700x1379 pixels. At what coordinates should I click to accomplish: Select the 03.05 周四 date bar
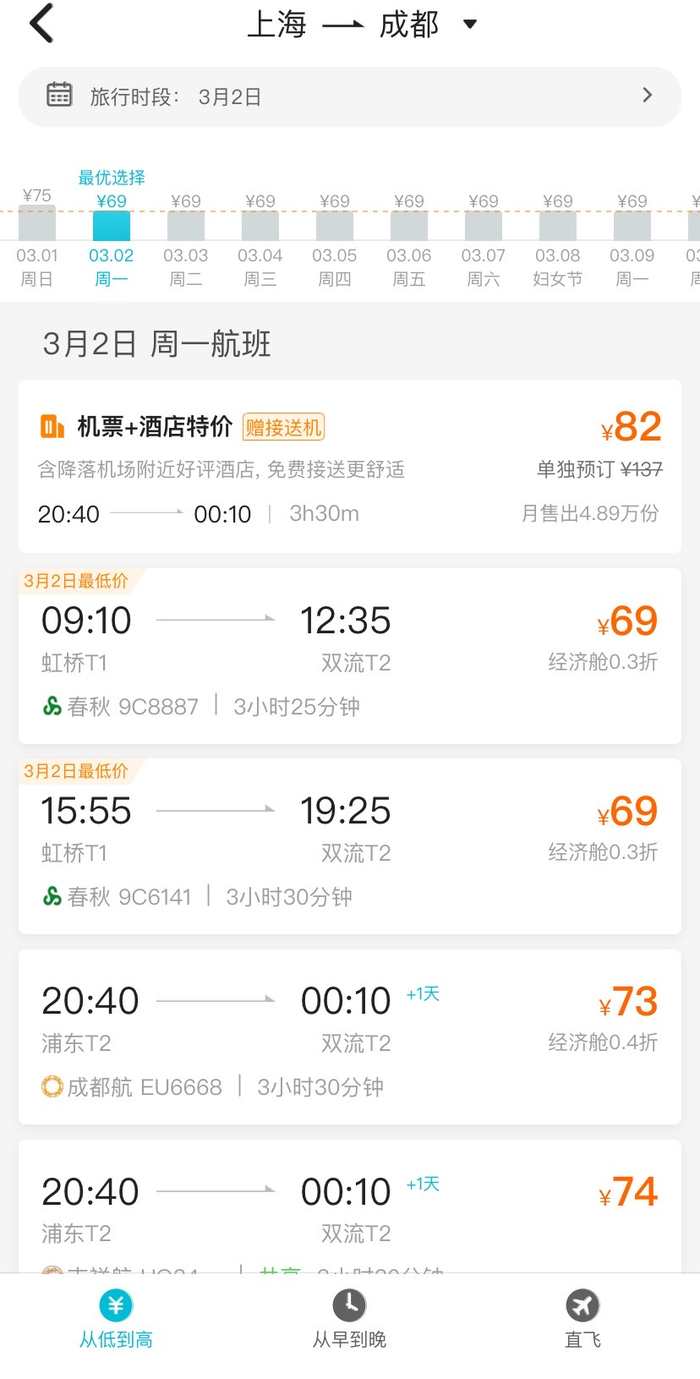[x=334, y=240]
